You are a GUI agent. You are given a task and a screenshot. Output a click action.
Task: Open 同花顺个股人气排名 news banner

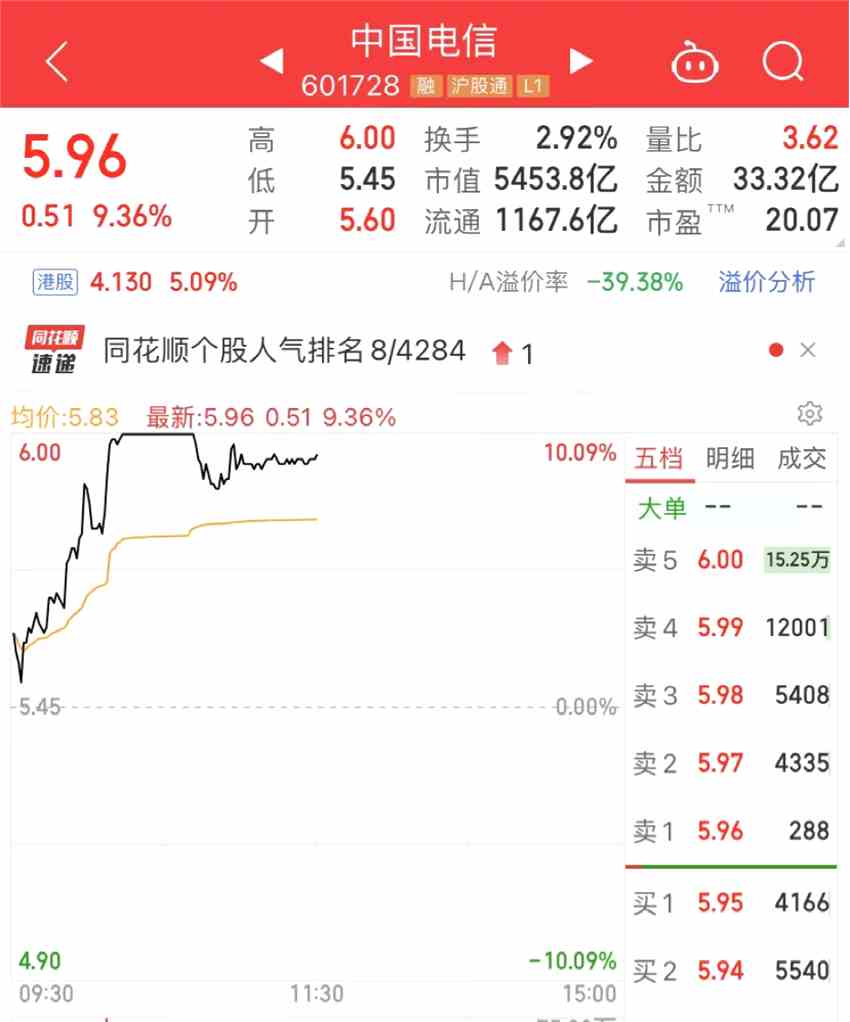coord(285,351)
